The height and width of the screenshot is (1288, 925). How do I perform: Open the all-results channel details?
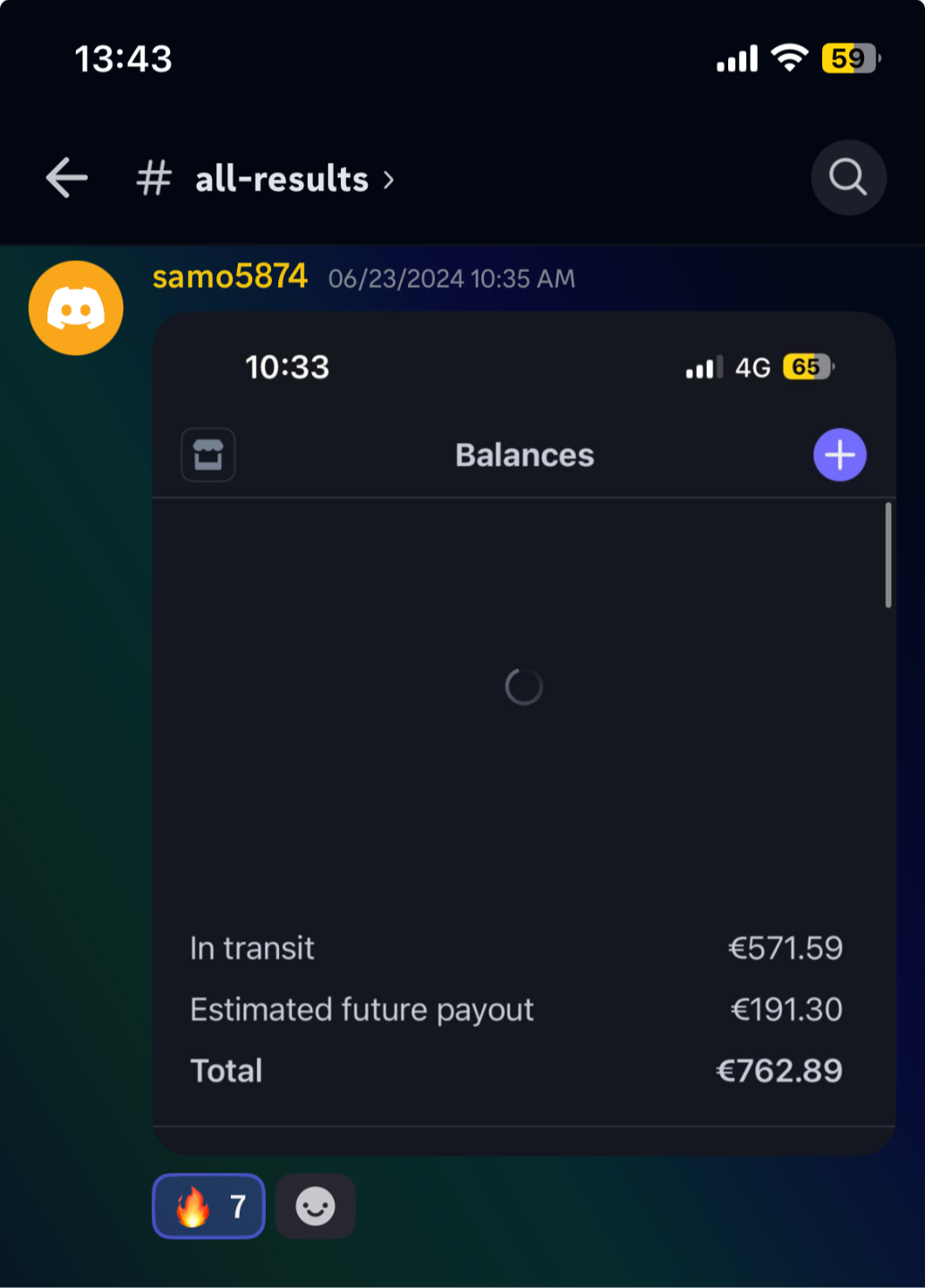point(266,179)
